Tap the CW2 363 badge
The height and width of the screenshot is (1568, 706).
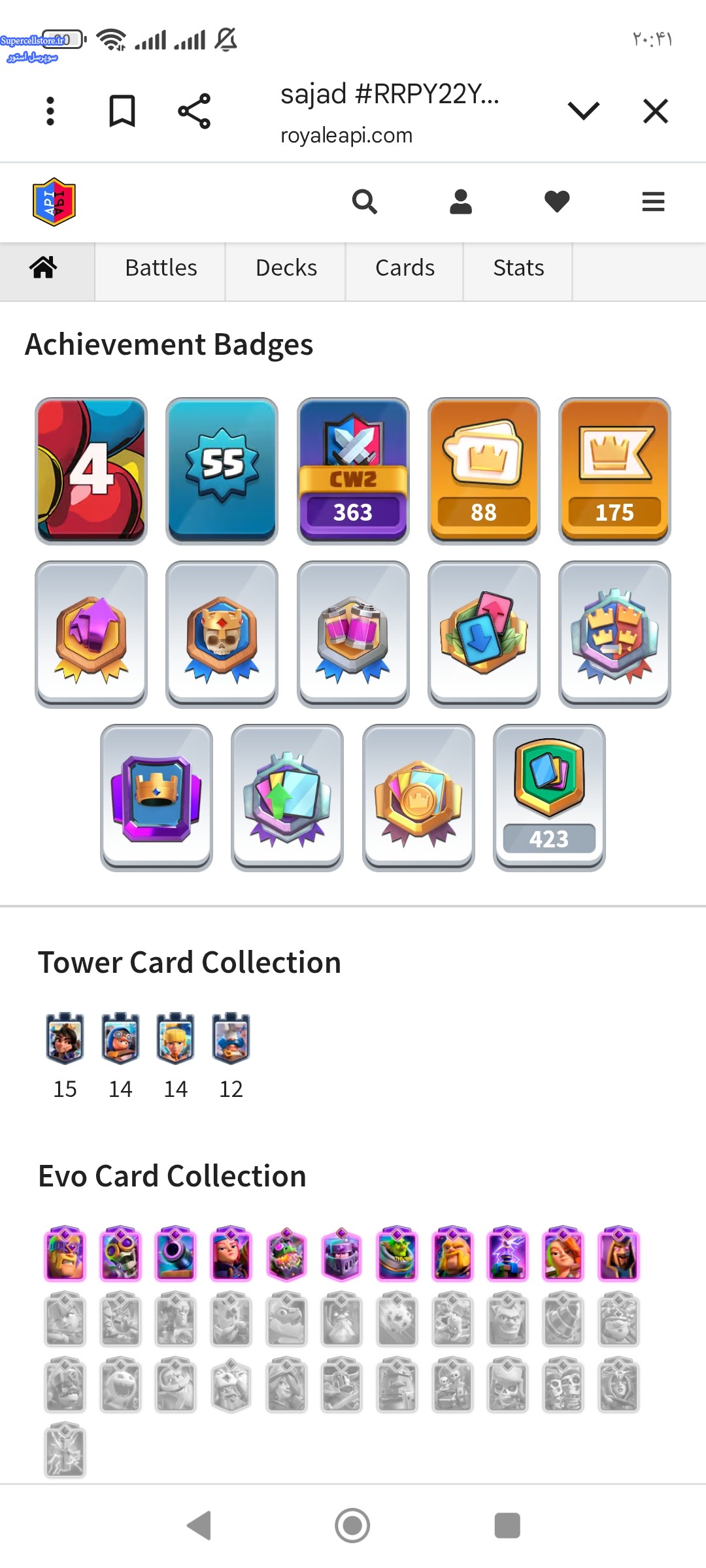click(353, 471)
